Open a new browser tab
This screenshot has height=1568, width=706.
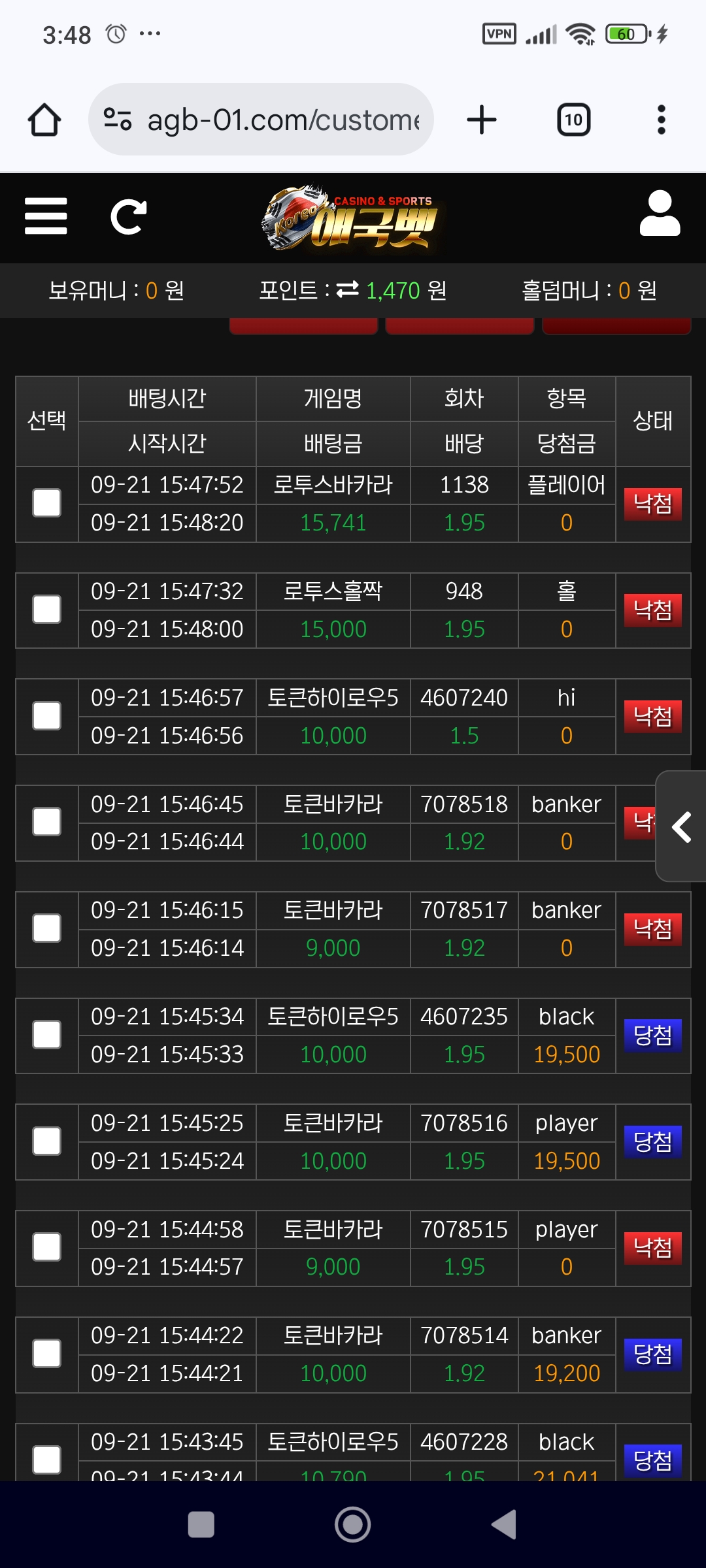coord(482,120)
